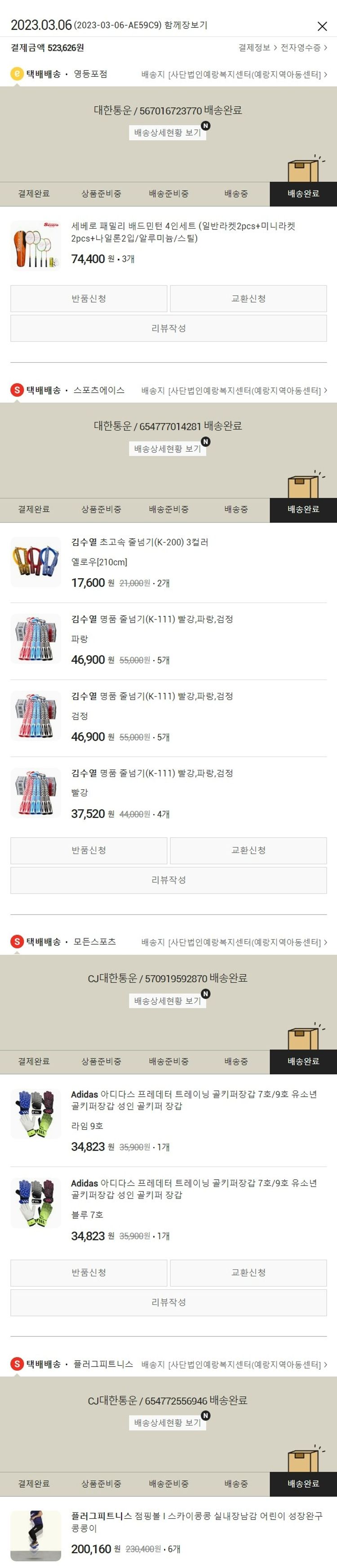
Task: View delivery tracking for CJ대한통운 570919592870
Action: coord(167,1001)
